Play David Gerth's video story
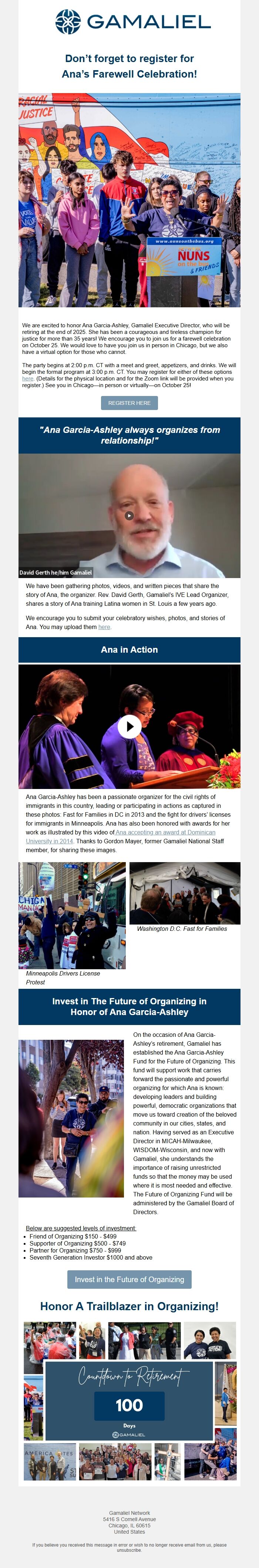Screen dimensions: 259x1568 129,516
